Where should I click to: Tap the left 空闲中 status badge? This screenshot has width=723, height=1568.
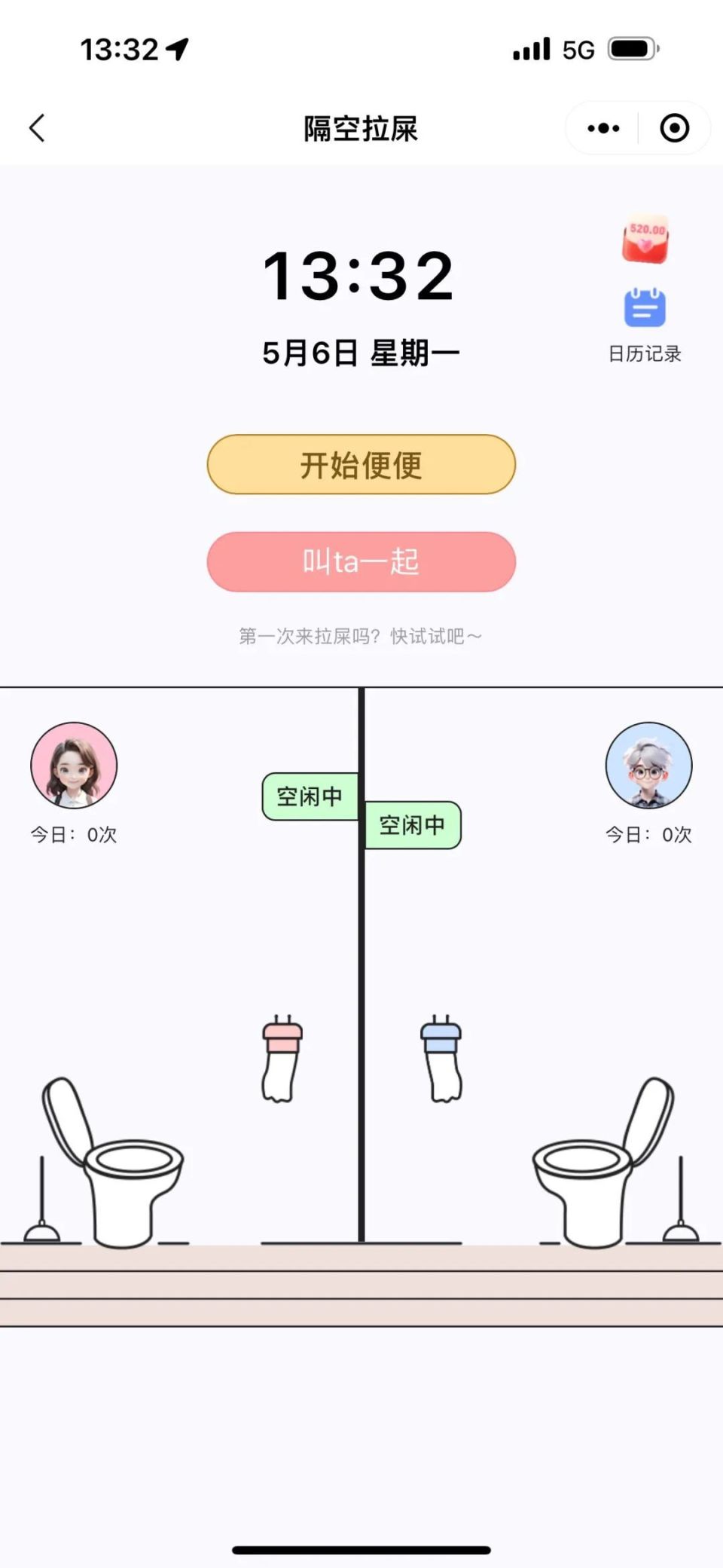point(310,795)
